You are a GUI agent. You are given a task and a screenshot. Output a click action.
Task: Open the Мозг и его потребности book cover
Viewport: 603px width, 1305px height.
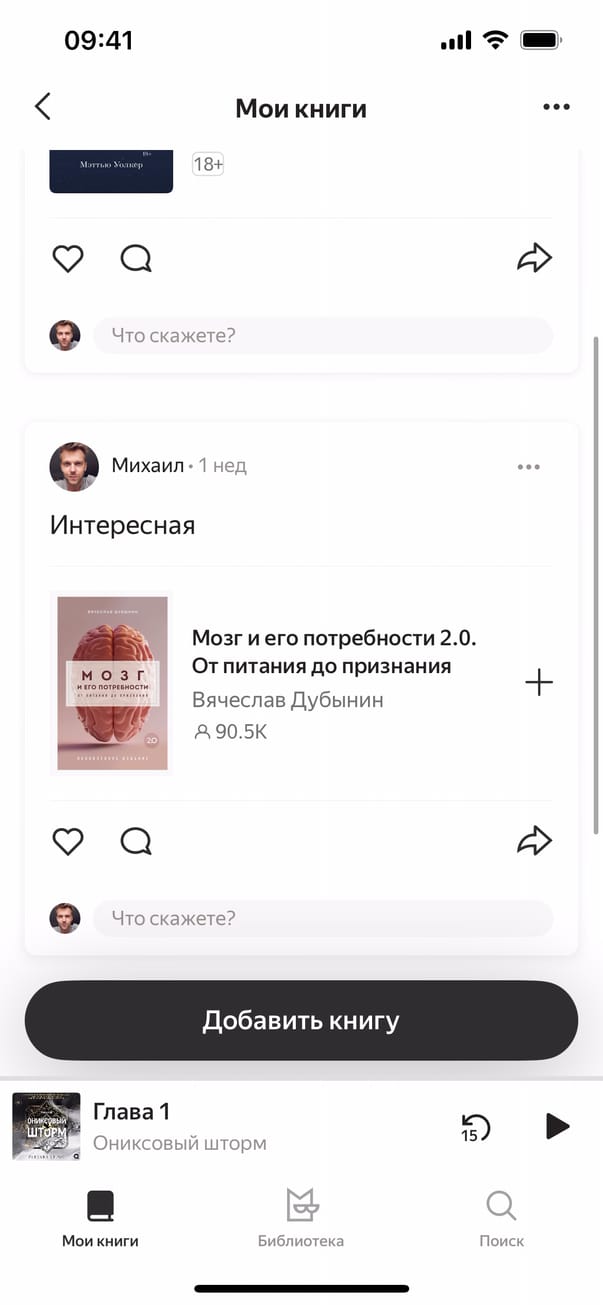(112, 683)
